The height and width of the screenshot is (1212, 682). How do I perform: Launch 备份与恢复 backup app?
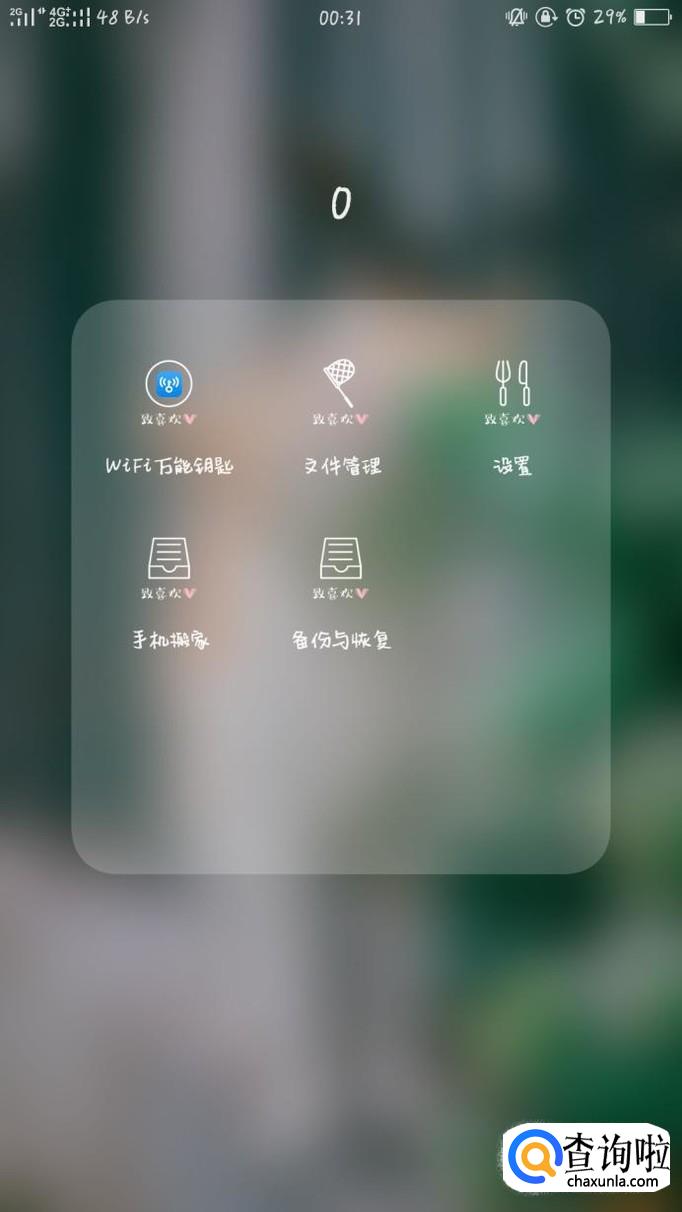(x=341, y=560)
